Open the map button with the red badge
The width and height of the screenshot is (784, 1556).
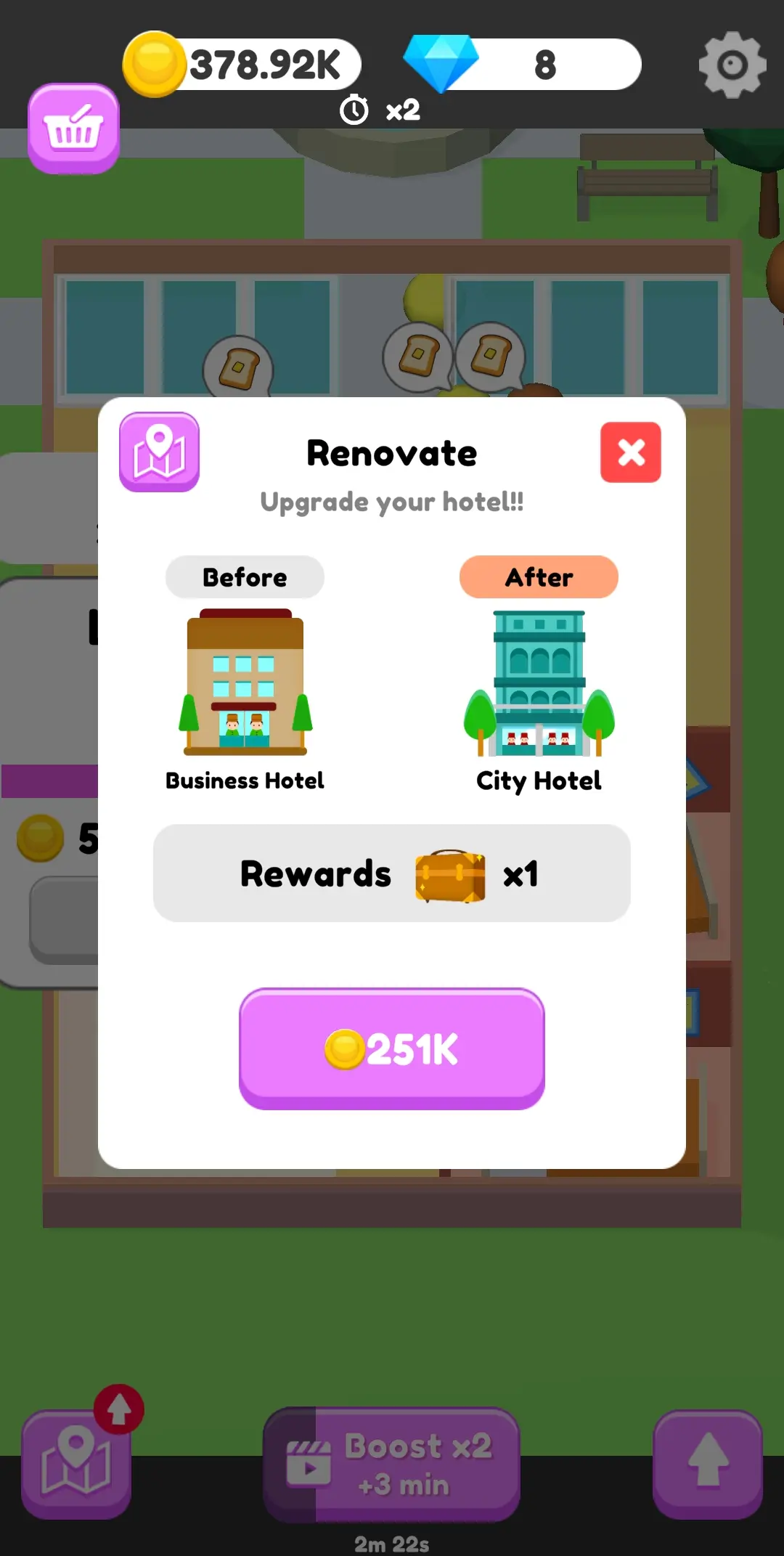click(76, 1463)
